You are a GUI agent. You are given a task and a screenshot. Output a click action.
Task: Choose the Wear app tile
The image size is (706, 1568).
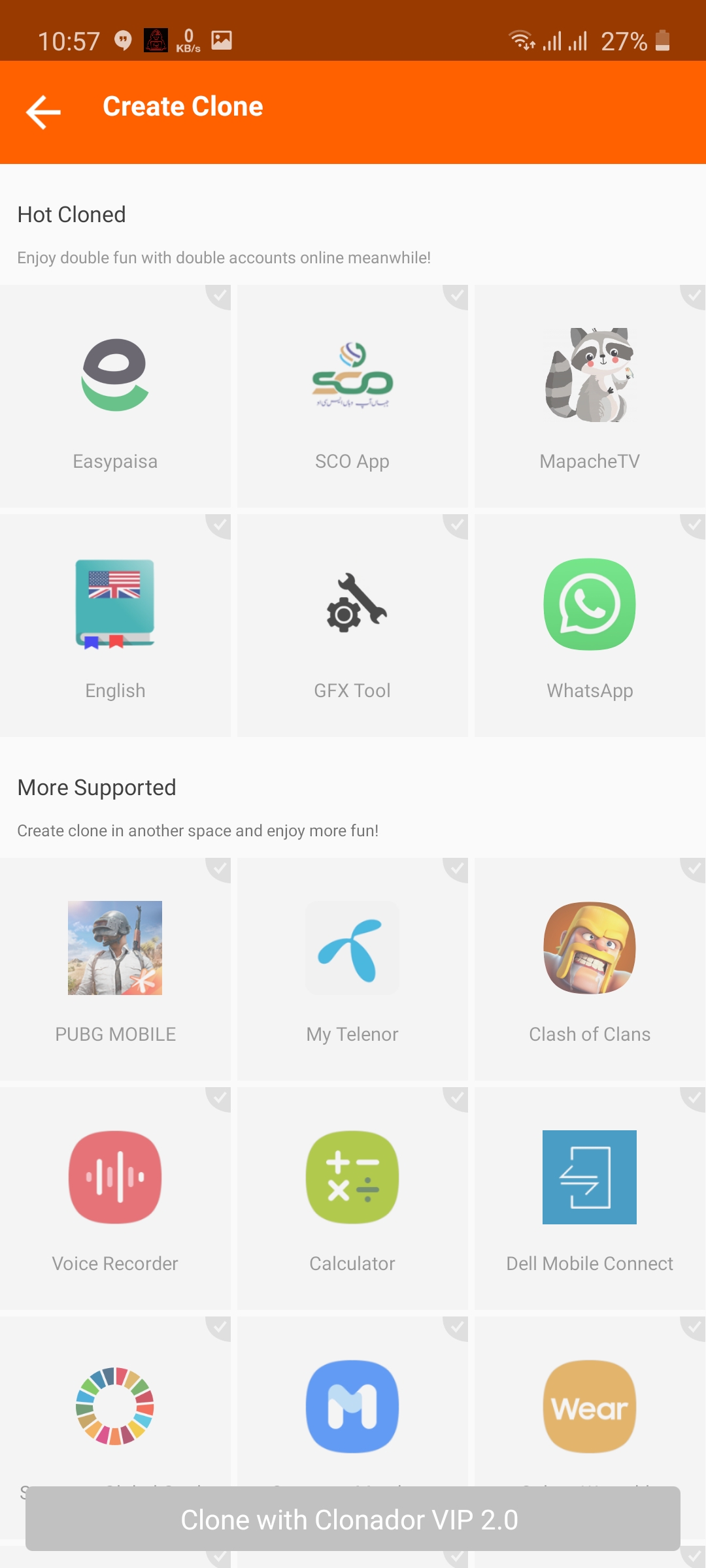590,1405
